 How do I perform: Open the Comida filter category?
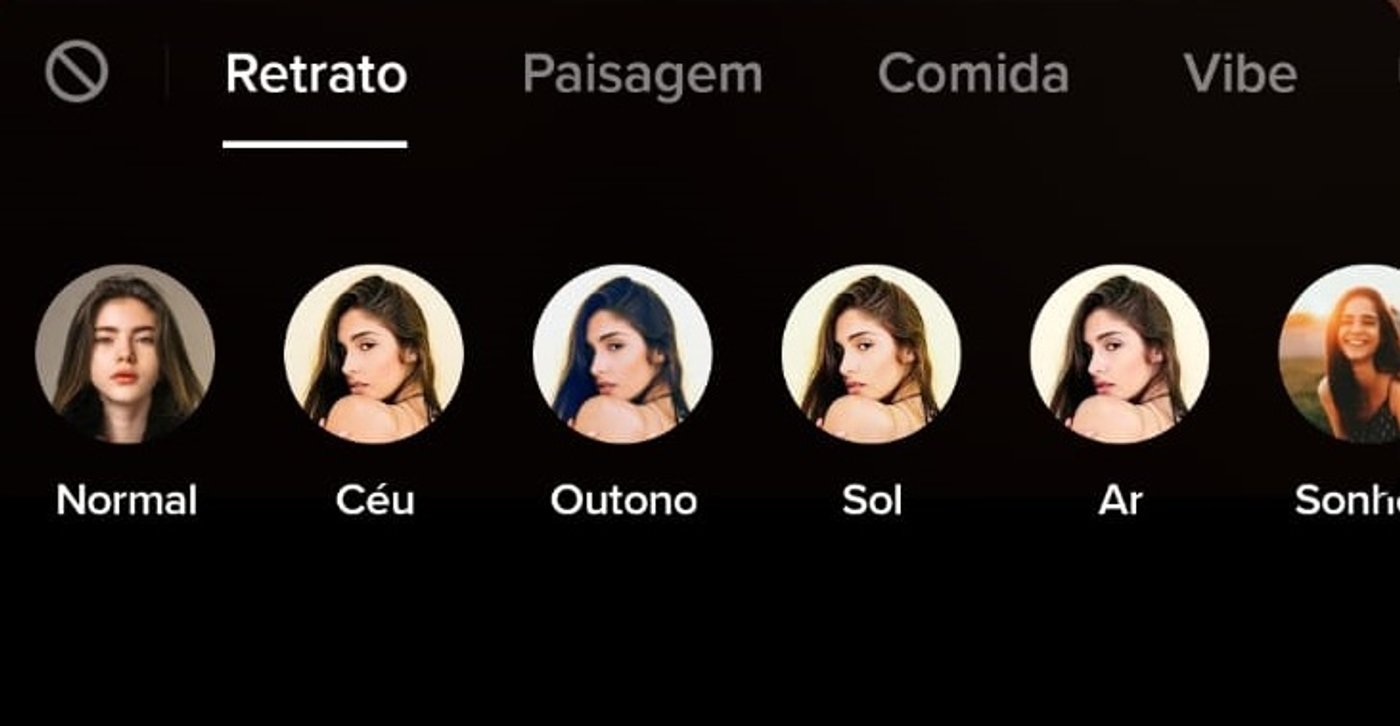pyautogui.click(x=973, y=74)
